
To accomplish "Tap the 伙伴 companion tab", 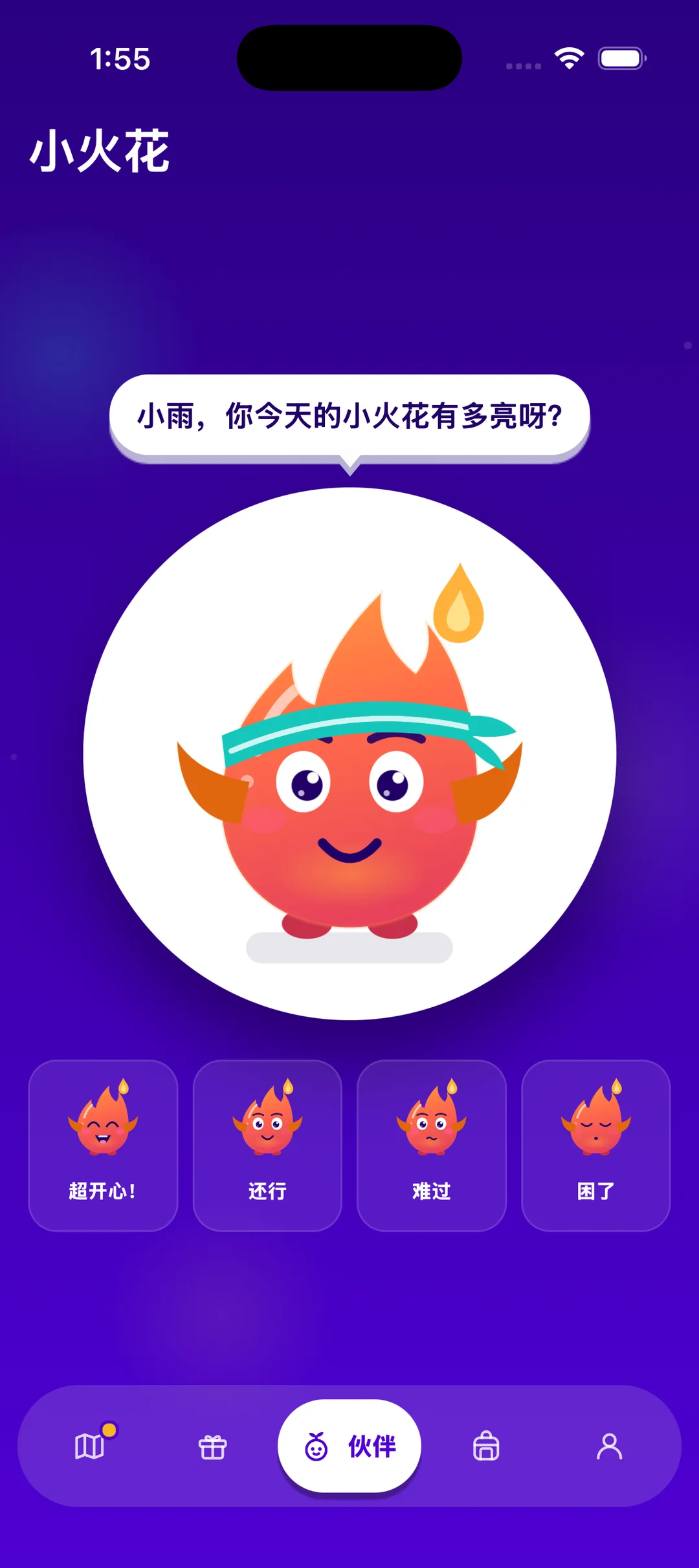I will [349, 1446].
